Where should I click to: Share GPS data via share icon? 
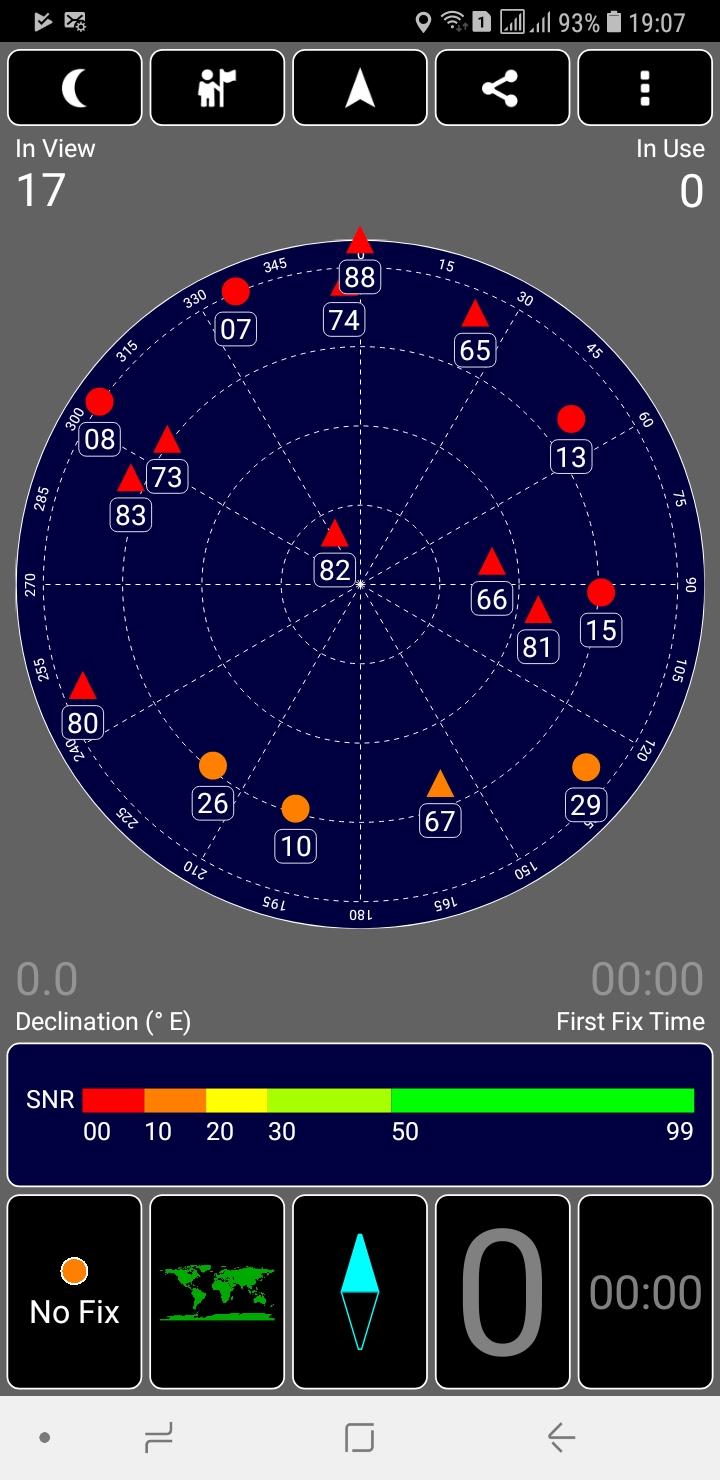point(502,88)
